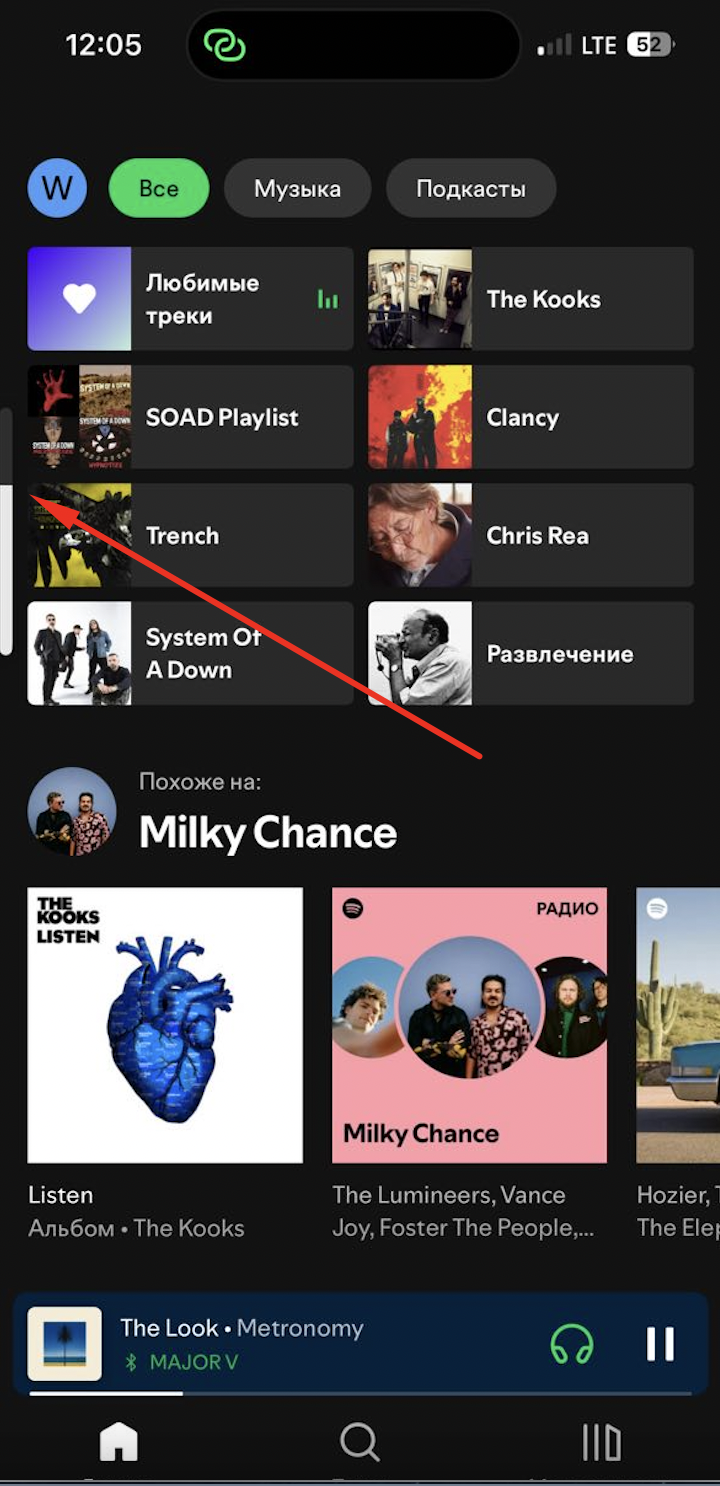Switch to the Library tab
The width and height of the screenshot is (720, 1486).
[601, 1443]
